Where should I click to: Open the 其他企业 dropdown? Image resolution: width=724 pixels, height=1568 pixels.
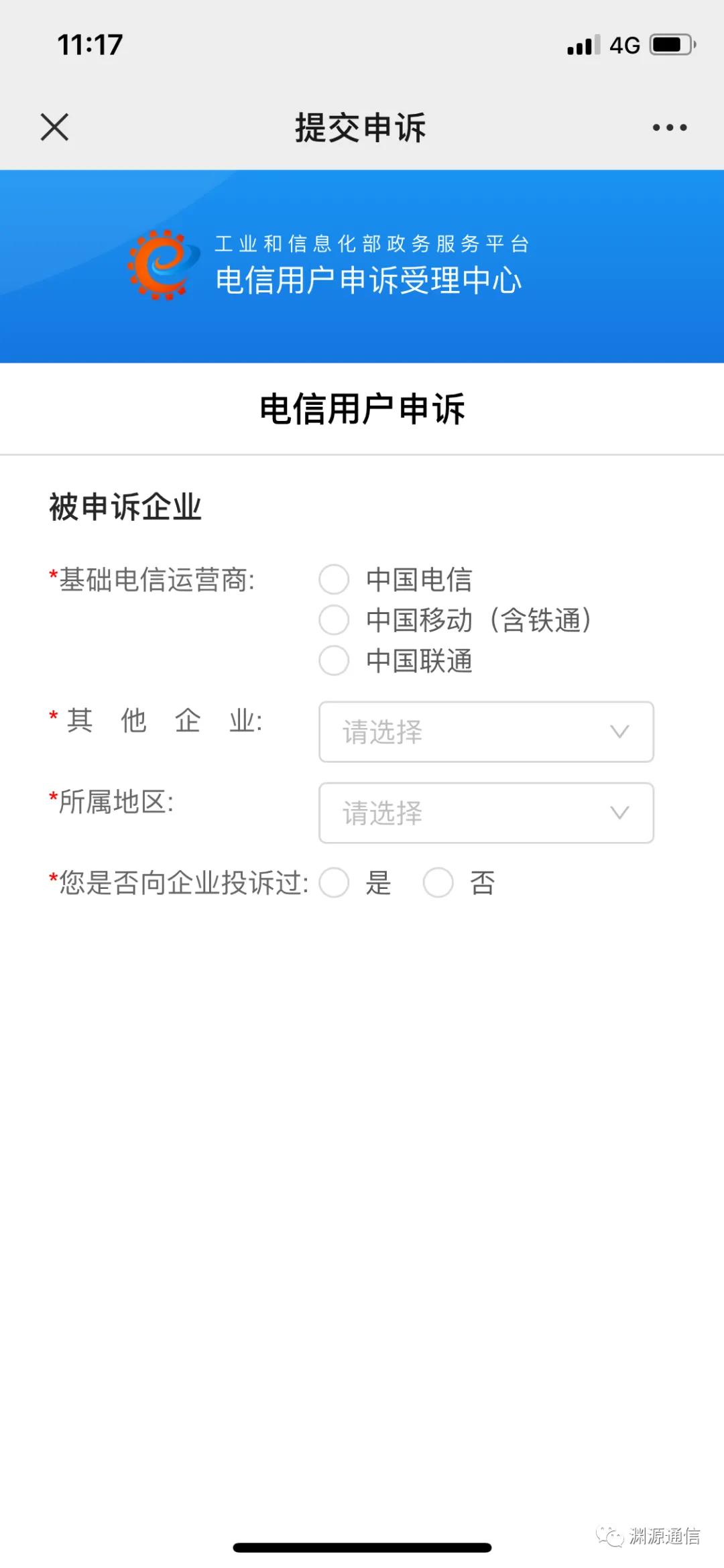pyautogui.click(x=486, y=732)
